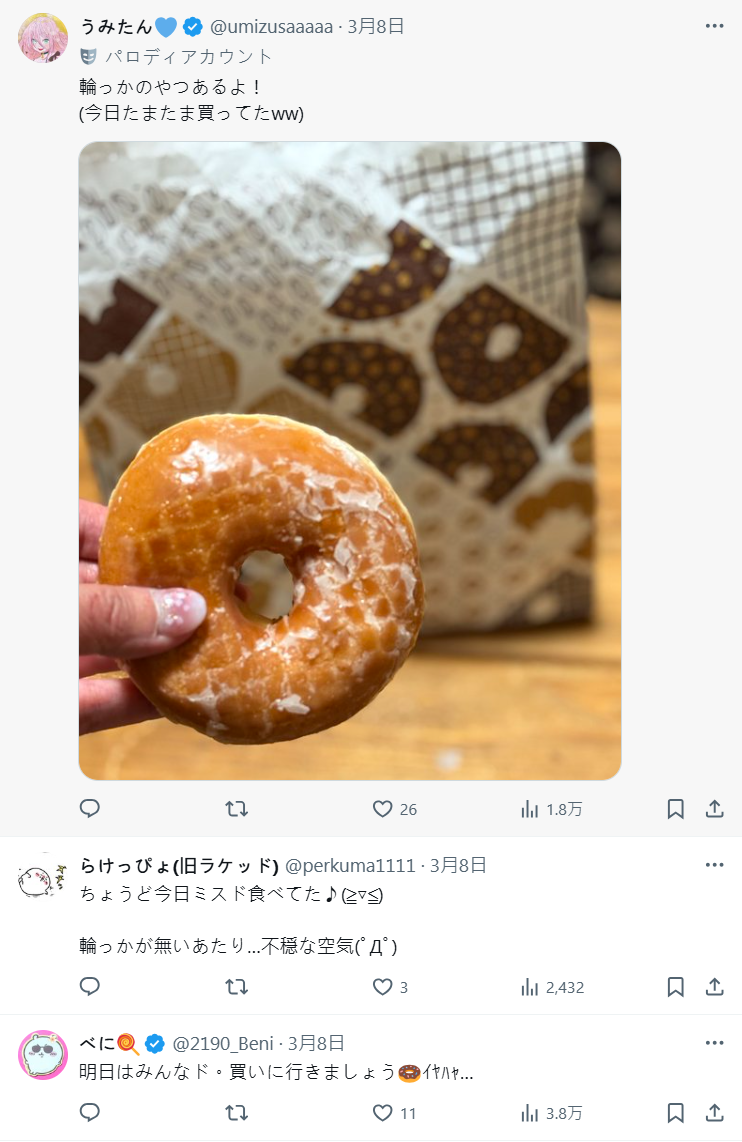The height and width of the screenshot is (1142, 742).
Task: Like らけっぴょ's reply
Action: click(383, 987)
